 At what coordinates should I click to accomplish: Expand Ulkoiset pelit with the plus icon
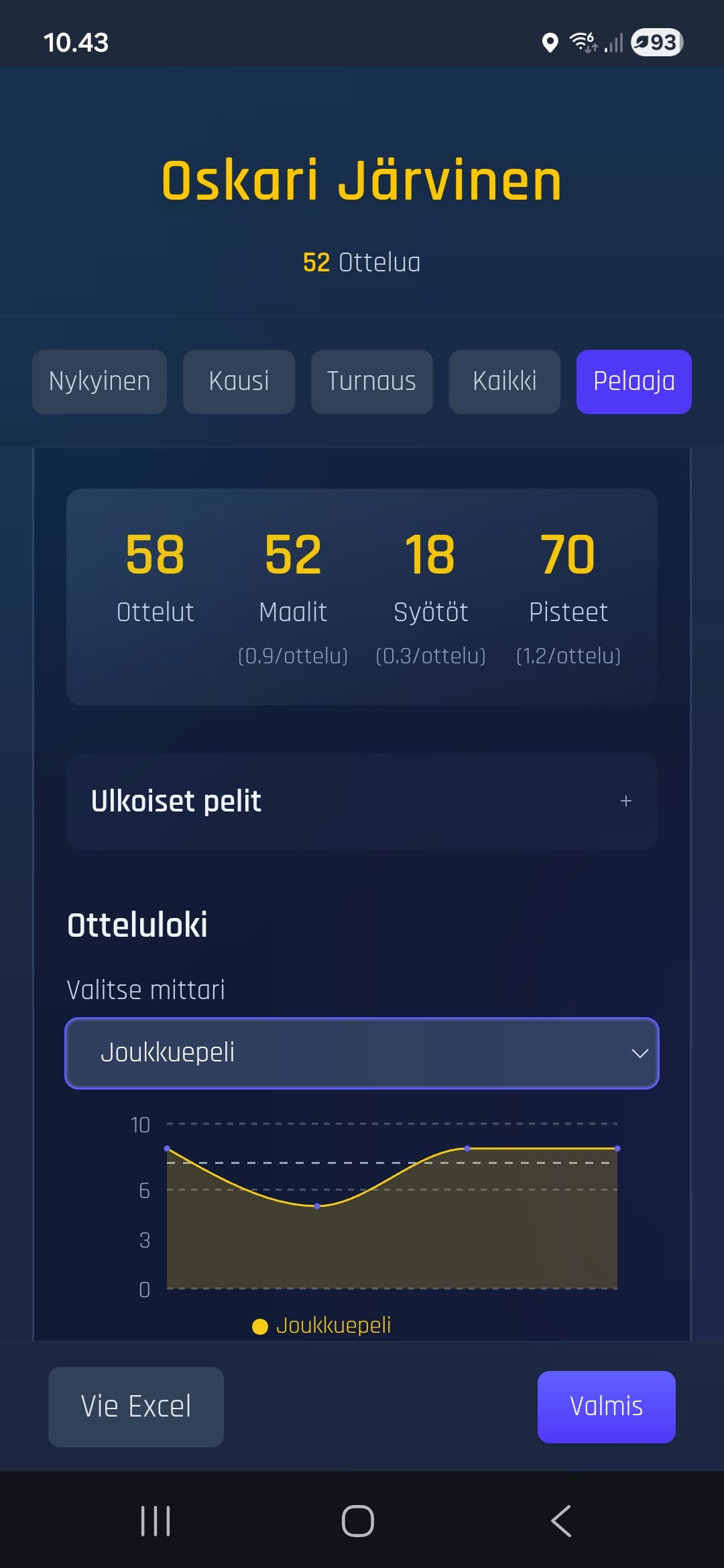(x=625, y=801)
